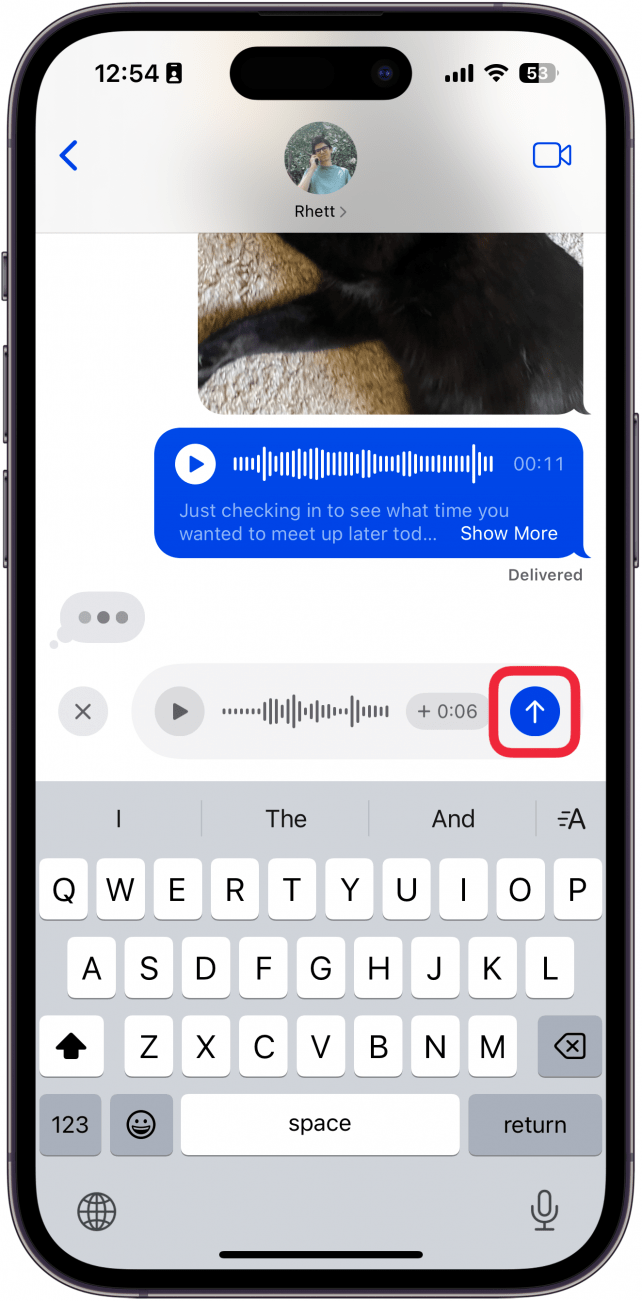Add more recording to the 0:06 clip
Image resolution: width=642 pixels, height=1301 pixels.
(447, 712)
